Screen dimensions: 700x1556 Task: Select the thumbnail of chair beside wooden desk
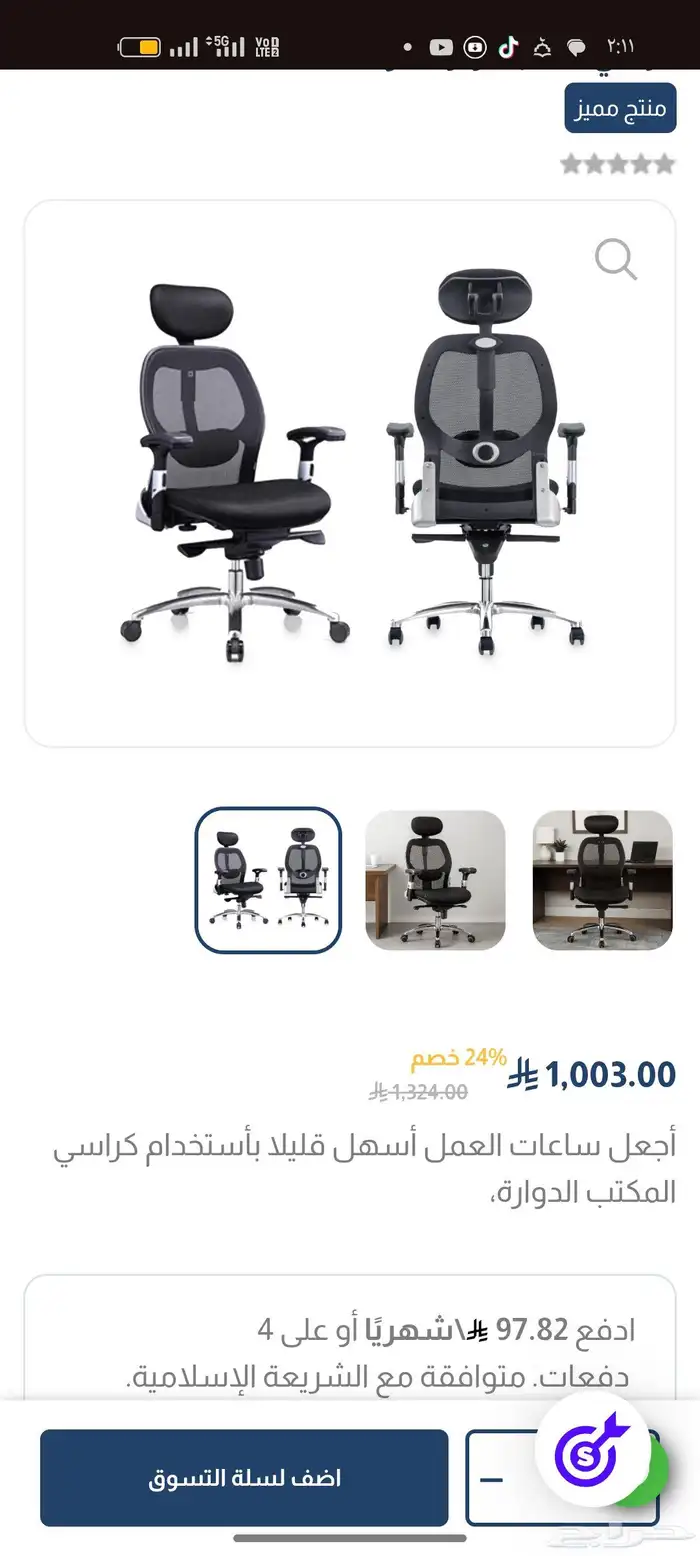pos(435,880)
